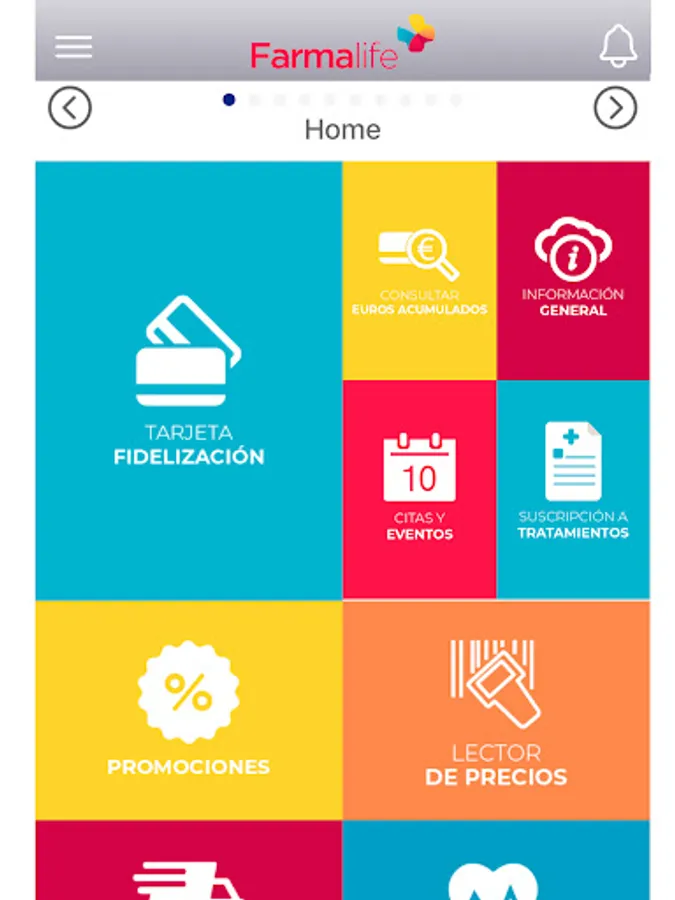675x900 pixels.
Task: View Citas y Eventos tile
Action: point(419,489)
